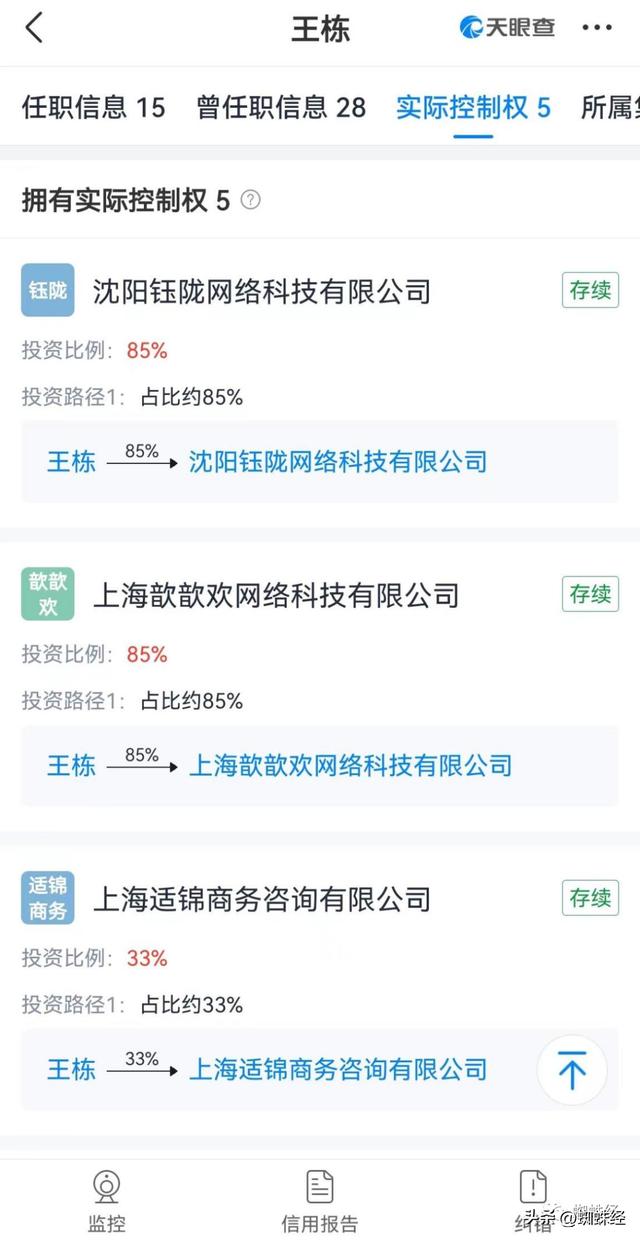Open the three-dot overflow menu
This screenshot has width=640, height=1240.
[x=597, y=28]
